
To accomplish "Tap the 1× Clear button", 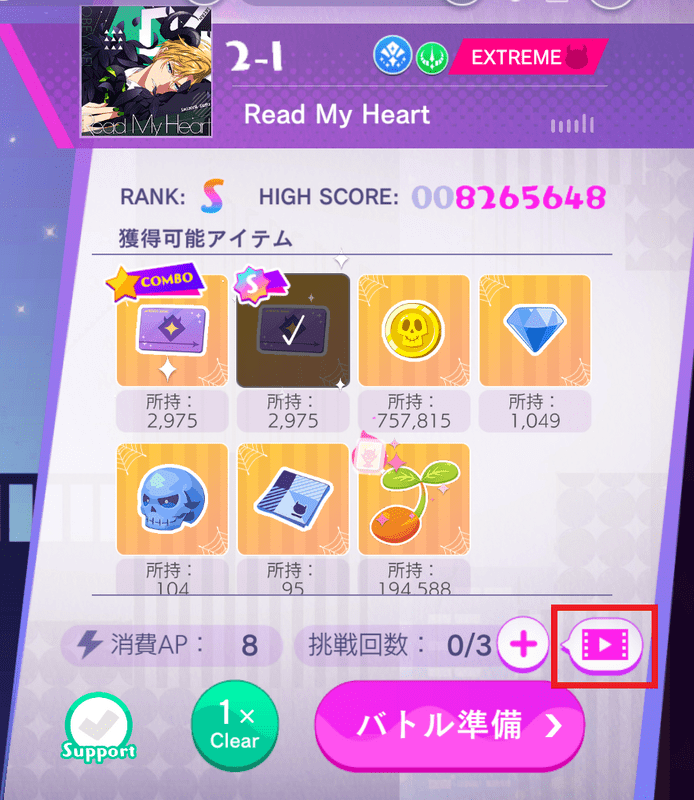I will [235, 726].
